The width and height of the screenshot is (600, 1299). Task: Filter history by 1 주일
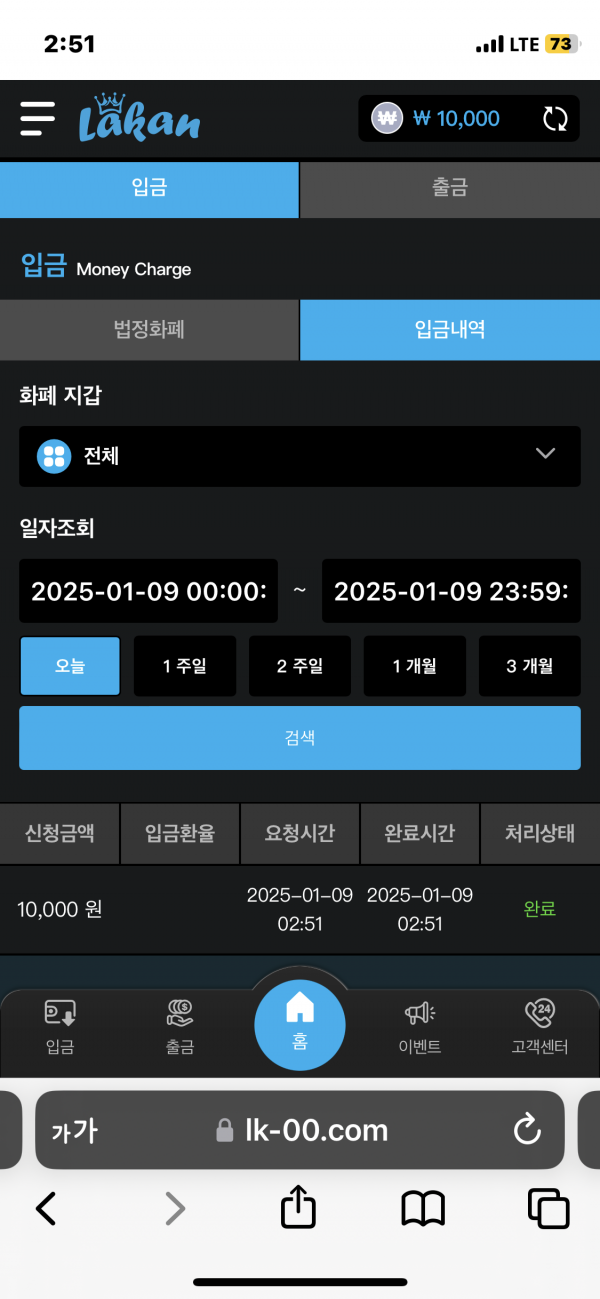(185, 666)
